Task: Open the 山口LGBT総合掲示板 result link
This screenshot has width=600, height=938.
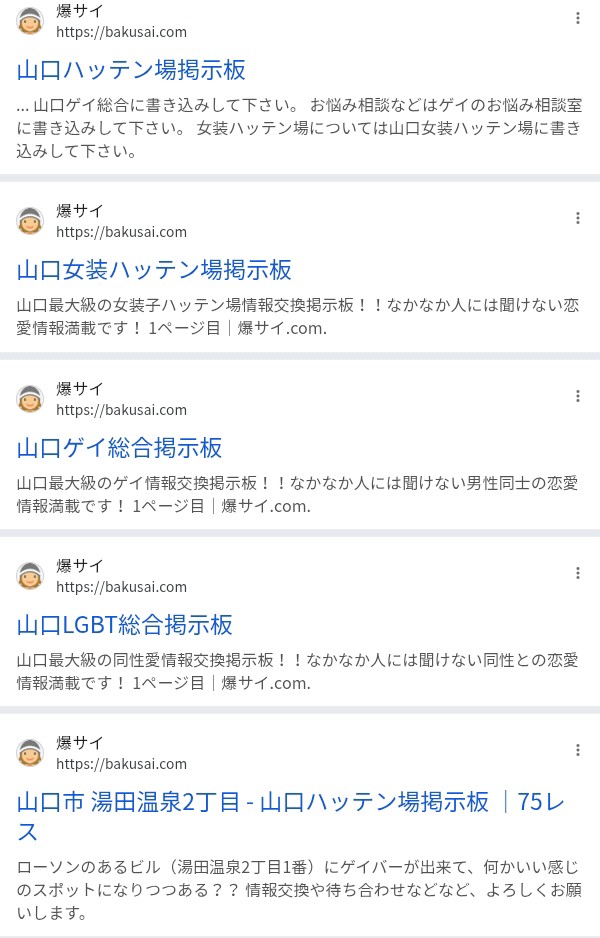Action: point(125,625)
